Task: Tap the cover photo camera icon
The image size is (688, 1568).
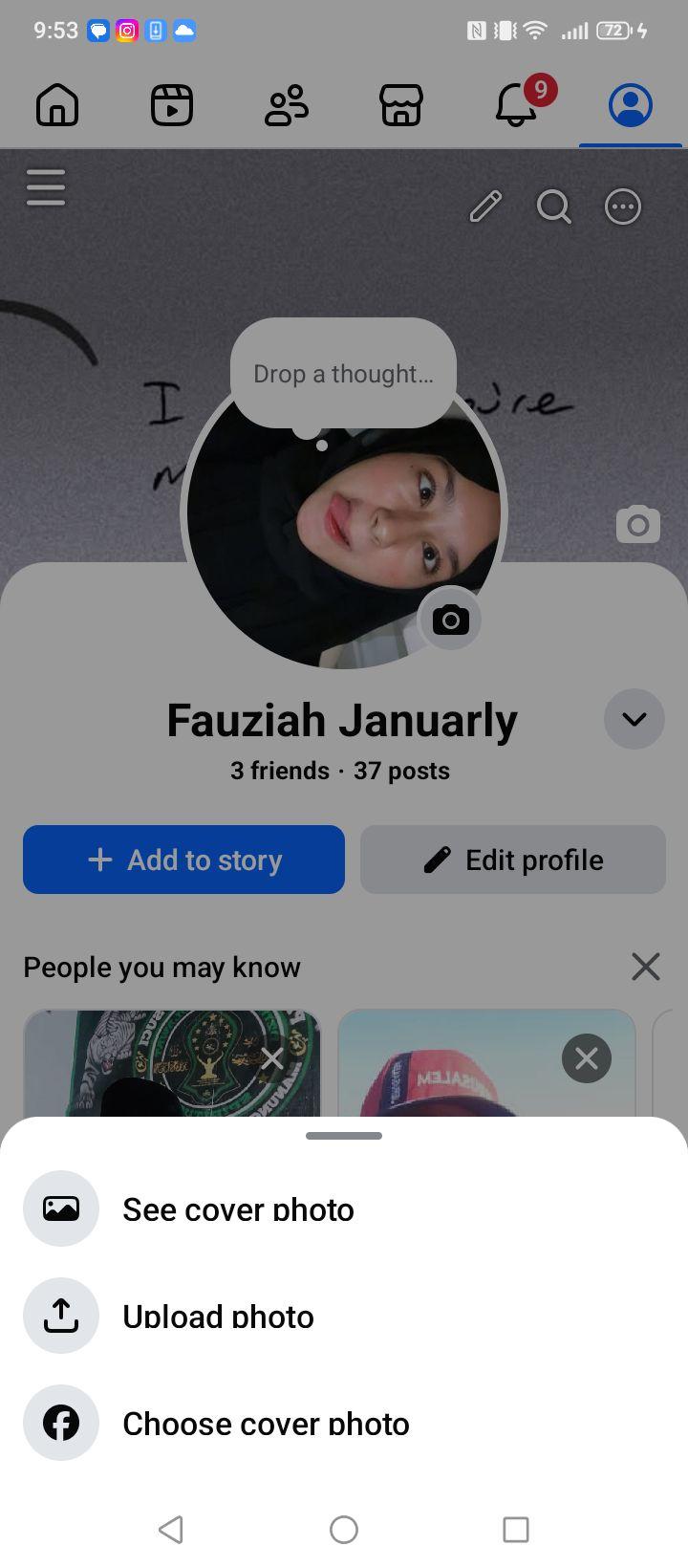Action: (638, 524)
